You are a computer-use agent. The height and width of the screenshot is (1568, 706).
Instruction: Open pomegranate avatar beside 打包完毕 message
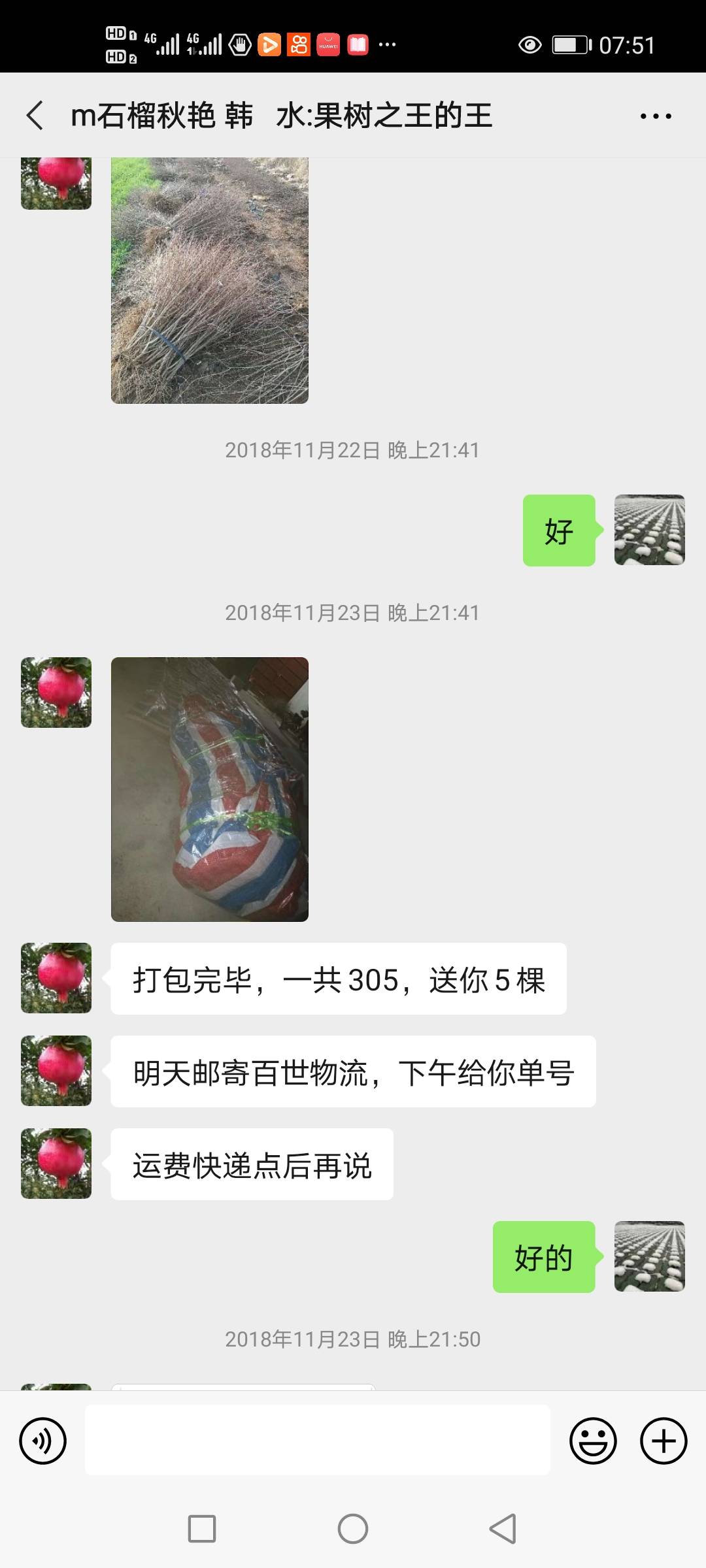click(56, 978)
